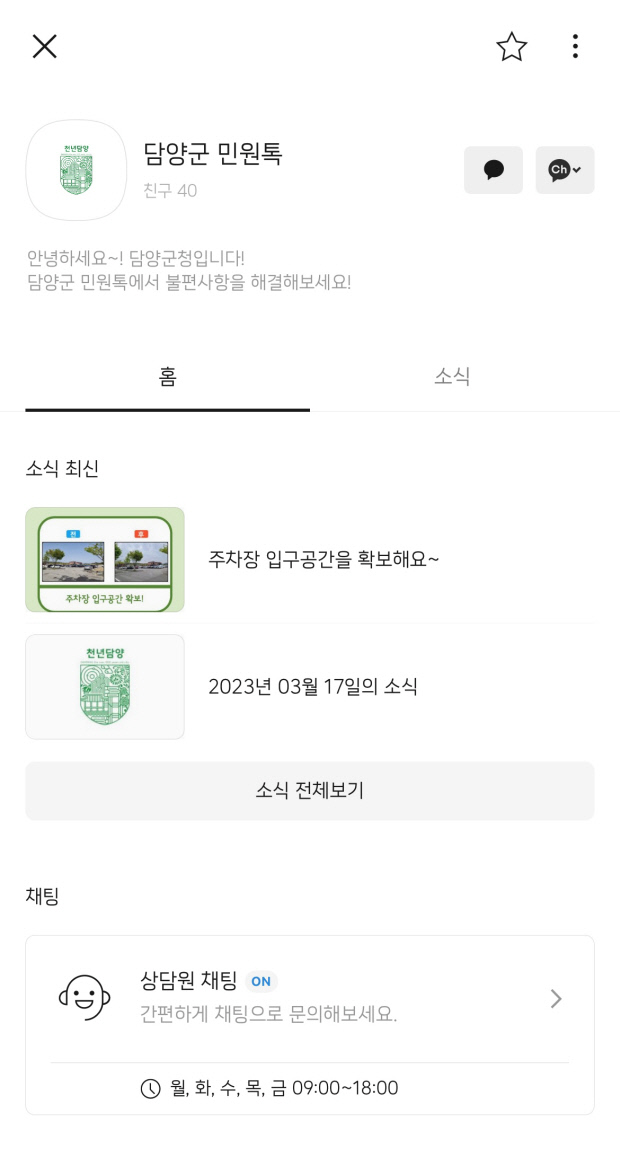
Task: Select the 홈 tab
Action: click(168, 377)
